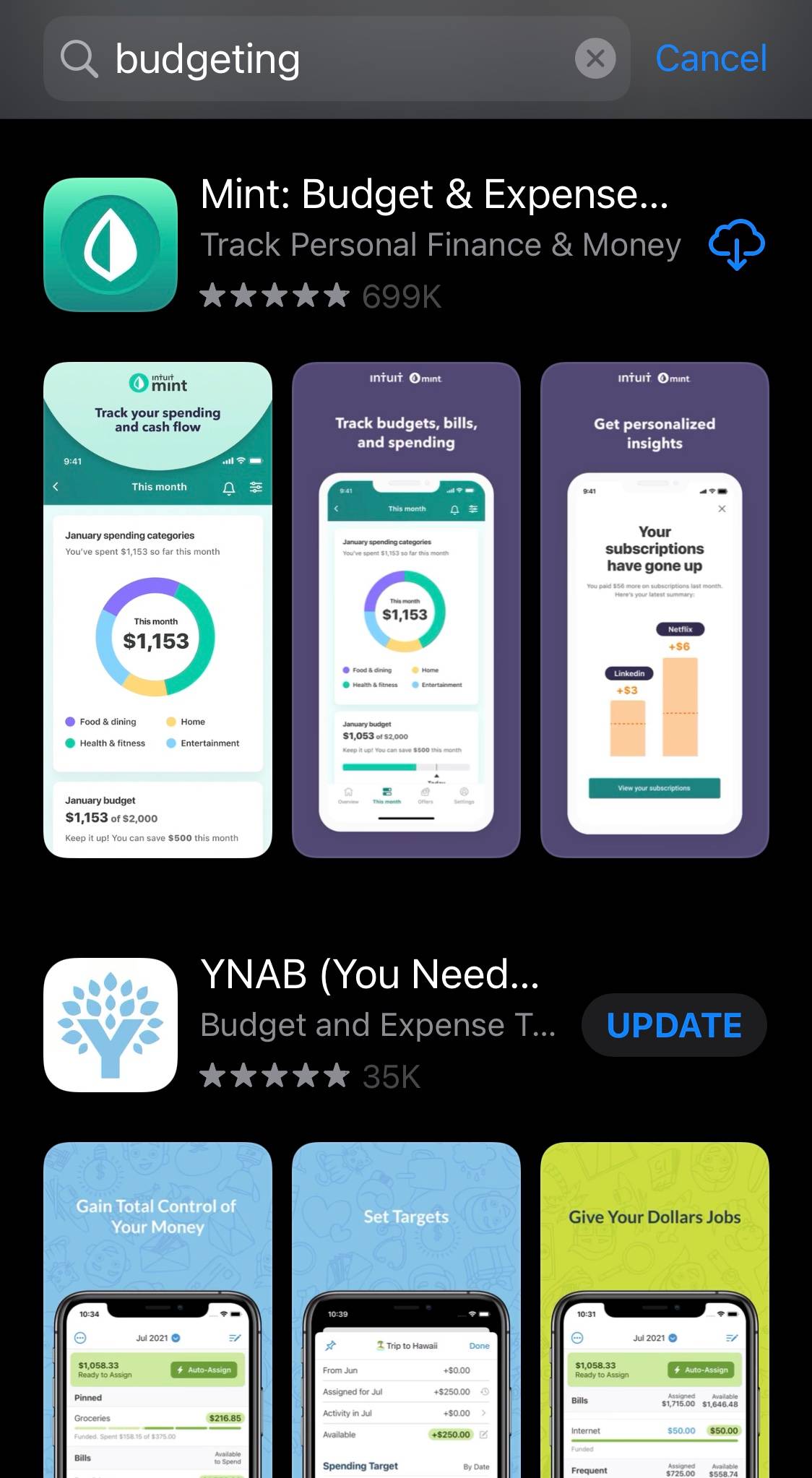
Task: View YNAB 'Give Your Dollars Jobs' screenshot
Action: [655, 1309]
